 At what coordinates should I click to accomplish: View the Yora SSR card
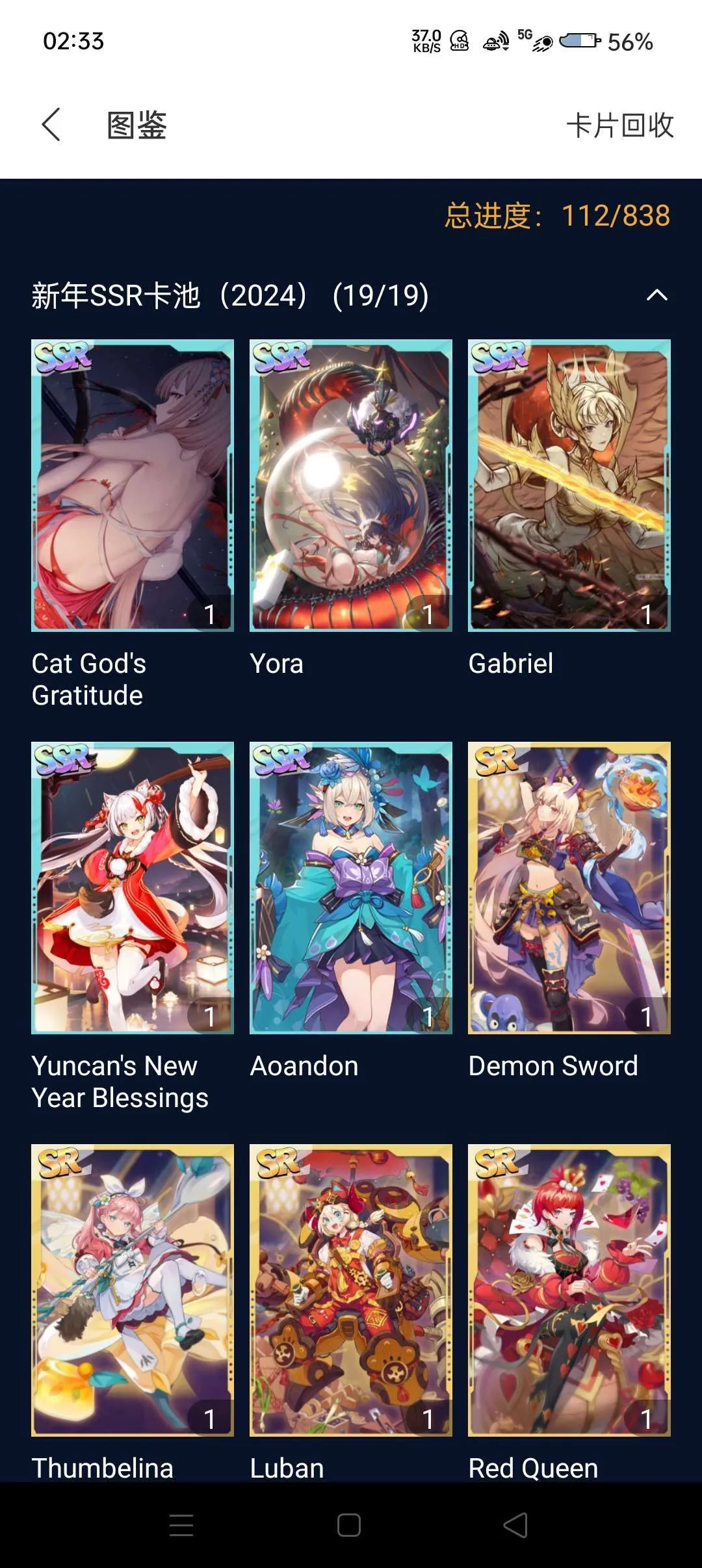351,486
